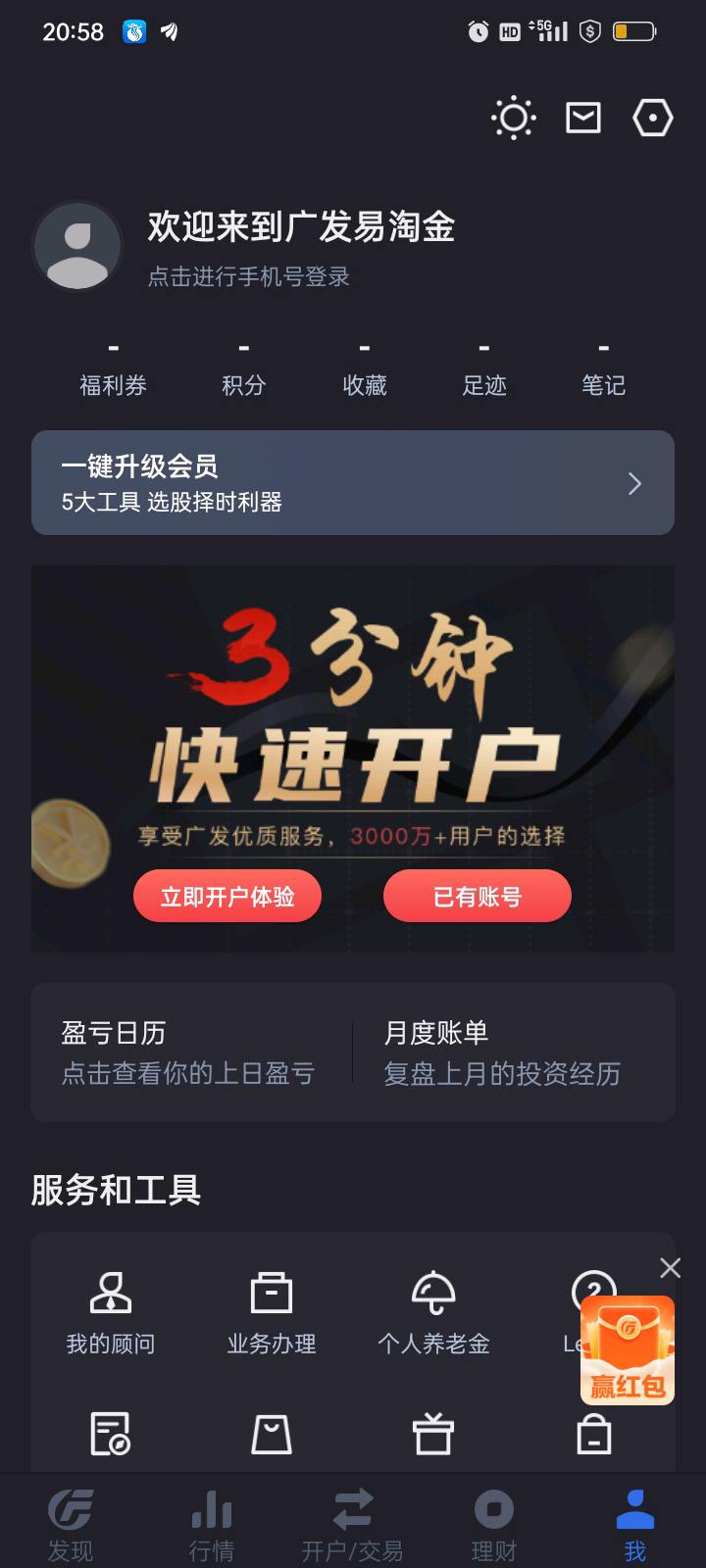The image size is (706, 1568).
Task: Tap 已有账号 button
Action: point(477,897)
